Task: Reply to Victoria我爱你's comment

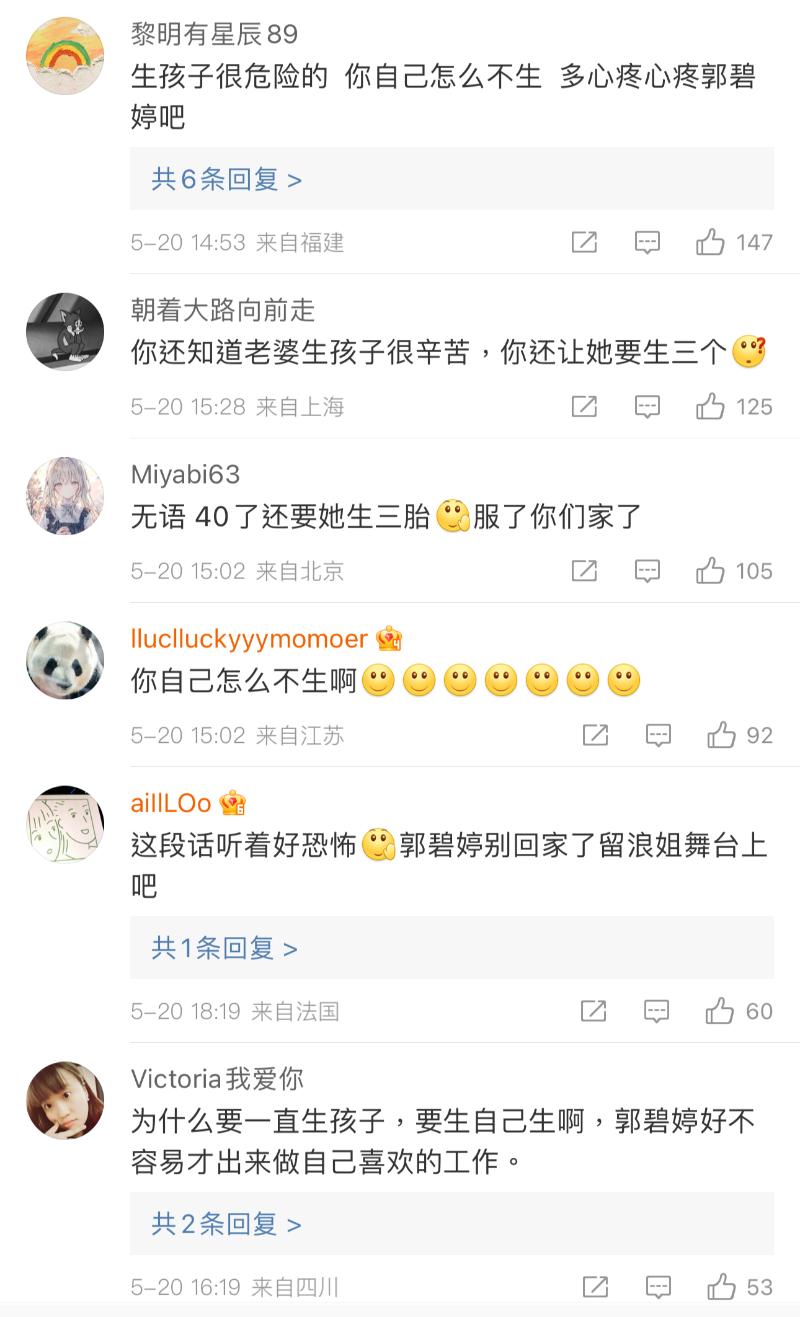Action: pos(658,1287)
